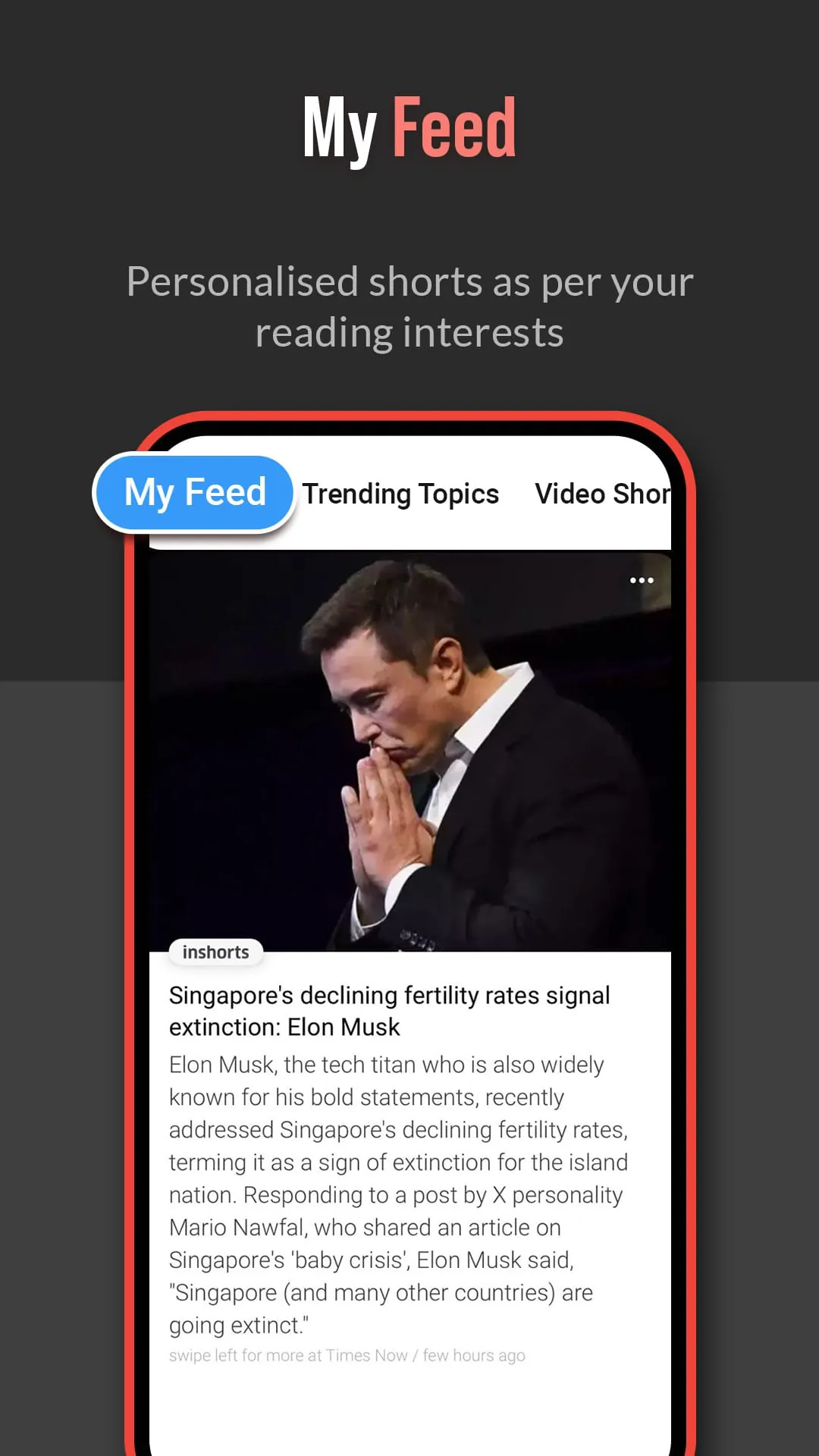Open the Video Shorts section
This screenshot has height=1456, width=819.
(603, 494)
